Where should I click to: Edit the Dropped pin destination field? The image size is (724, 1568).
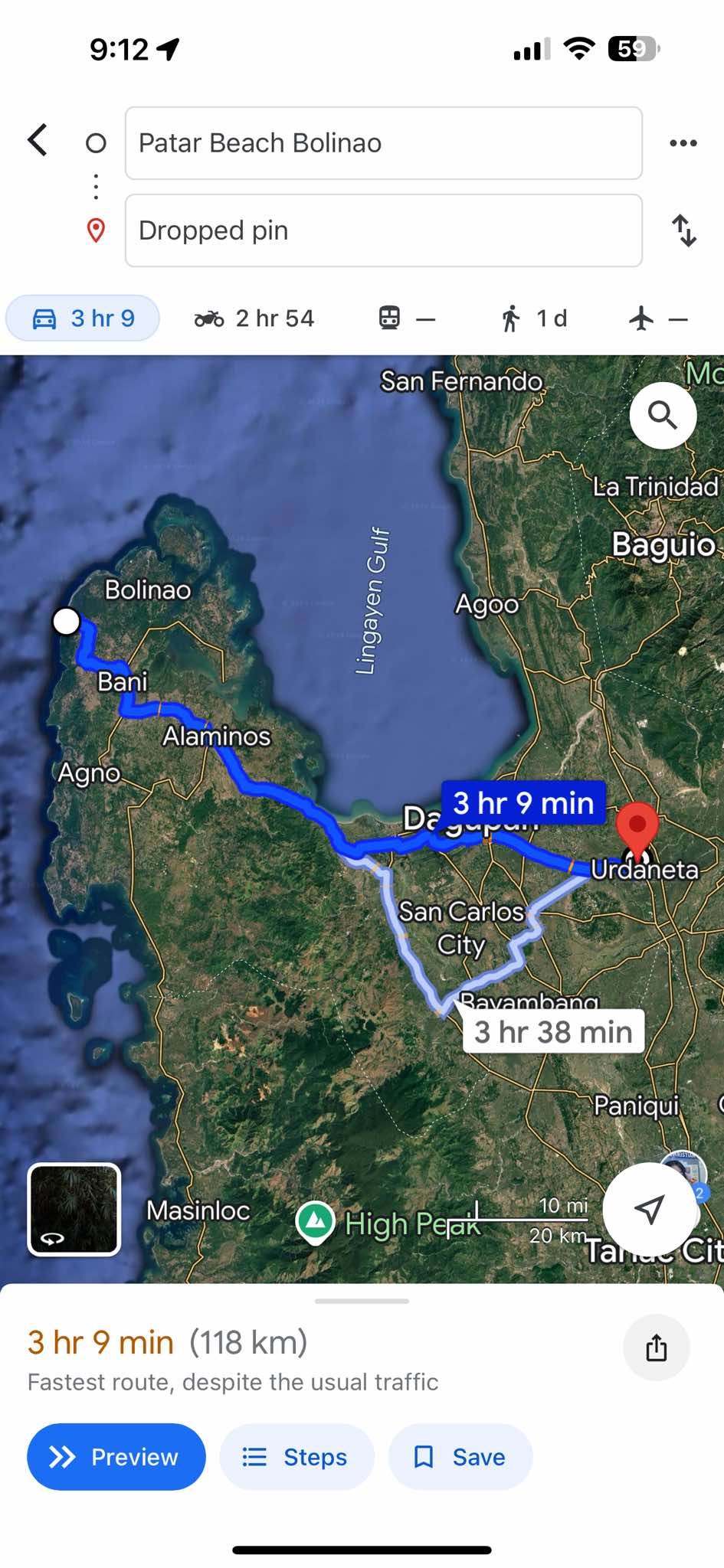(383, 230)
